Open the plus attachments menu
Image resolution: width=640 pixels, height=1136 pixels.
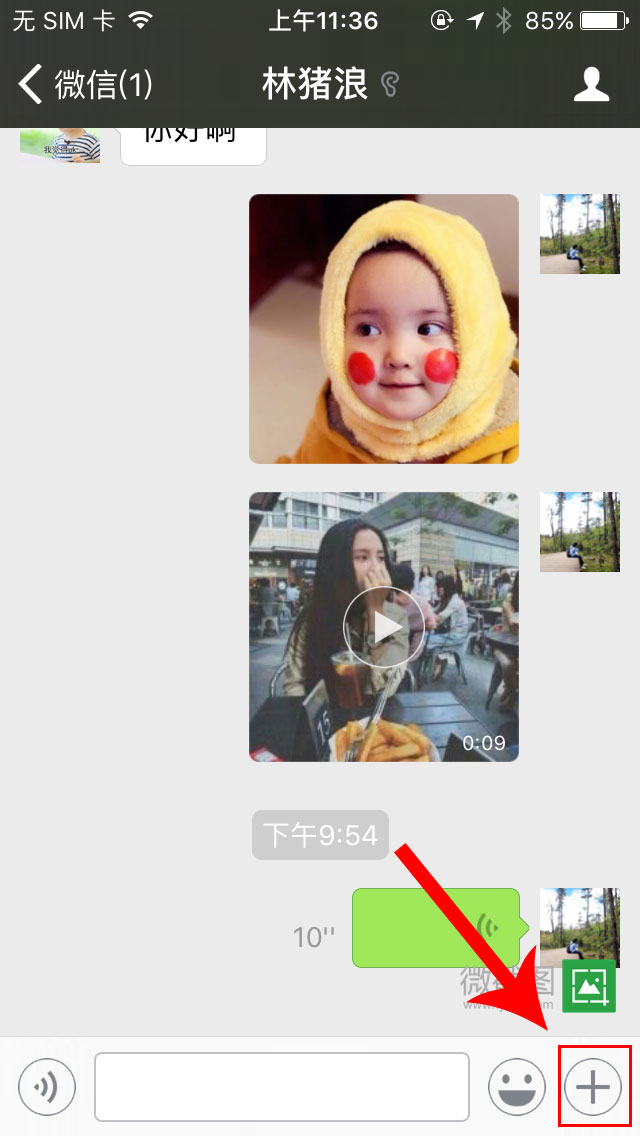(x=593, y=1086)
